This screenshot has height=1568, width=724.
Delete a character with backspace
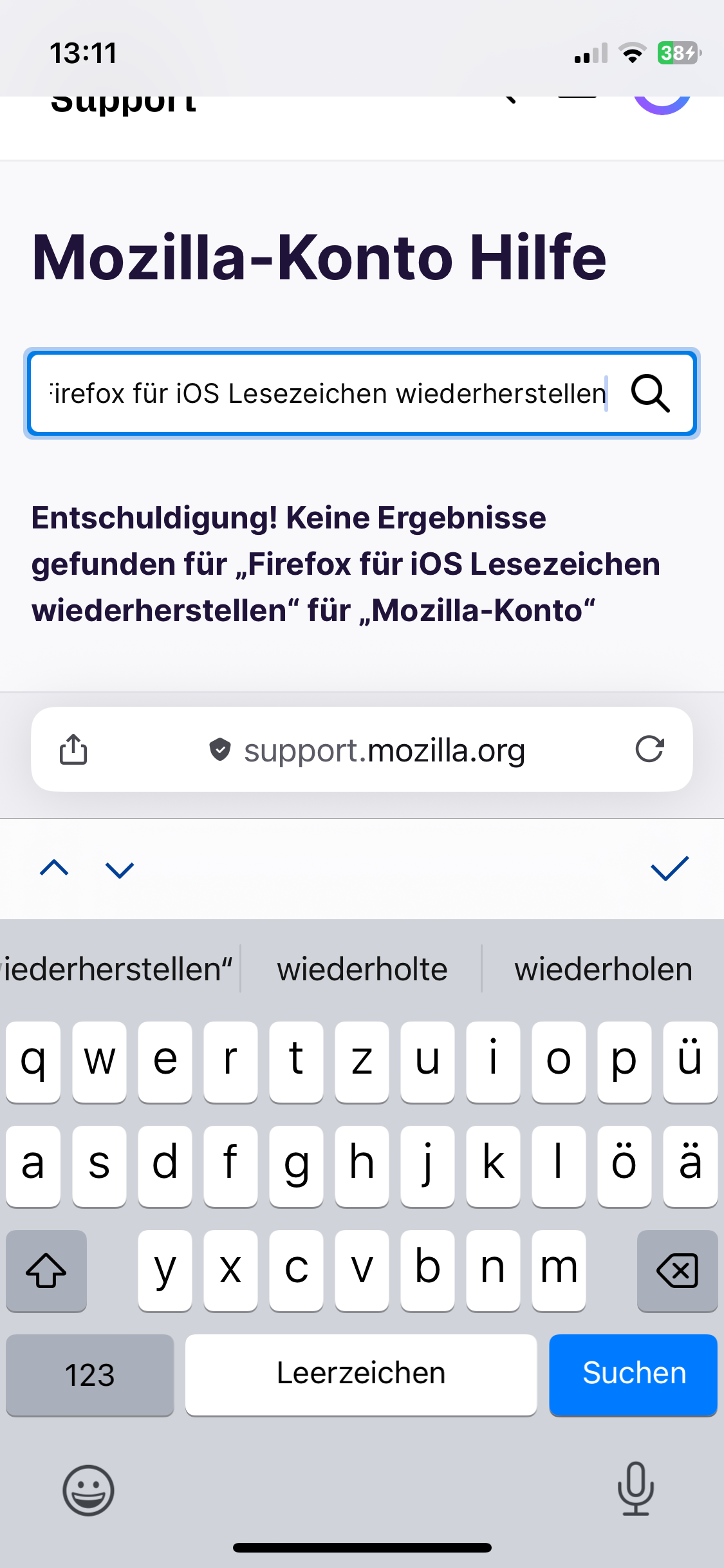click(x=677, y=1271)
